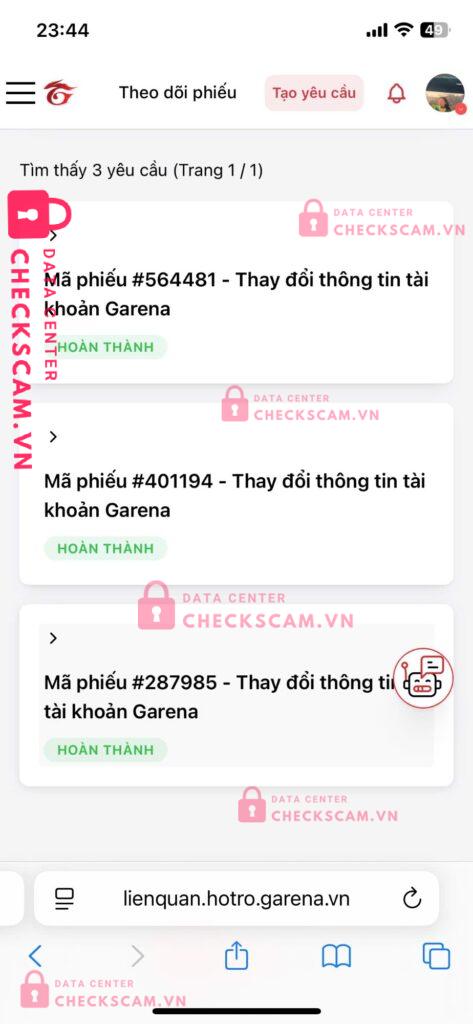Open ticket #401194 card
This screenshot has width=473, height=1024.
(x=236, y=494)
